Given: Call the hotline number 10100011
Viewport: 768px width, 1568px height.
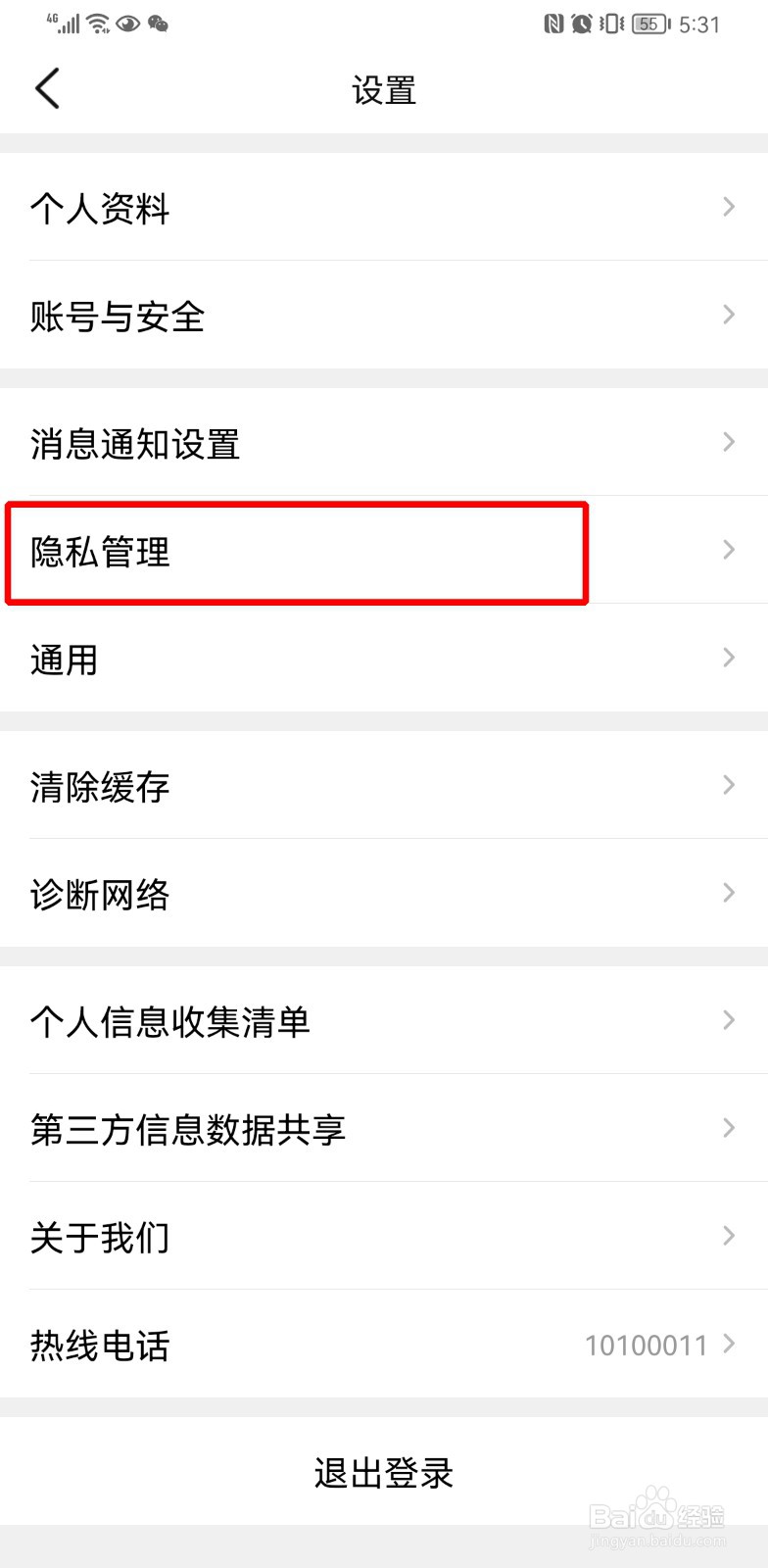Looking at the screenshot, I should coord(647,1346).
